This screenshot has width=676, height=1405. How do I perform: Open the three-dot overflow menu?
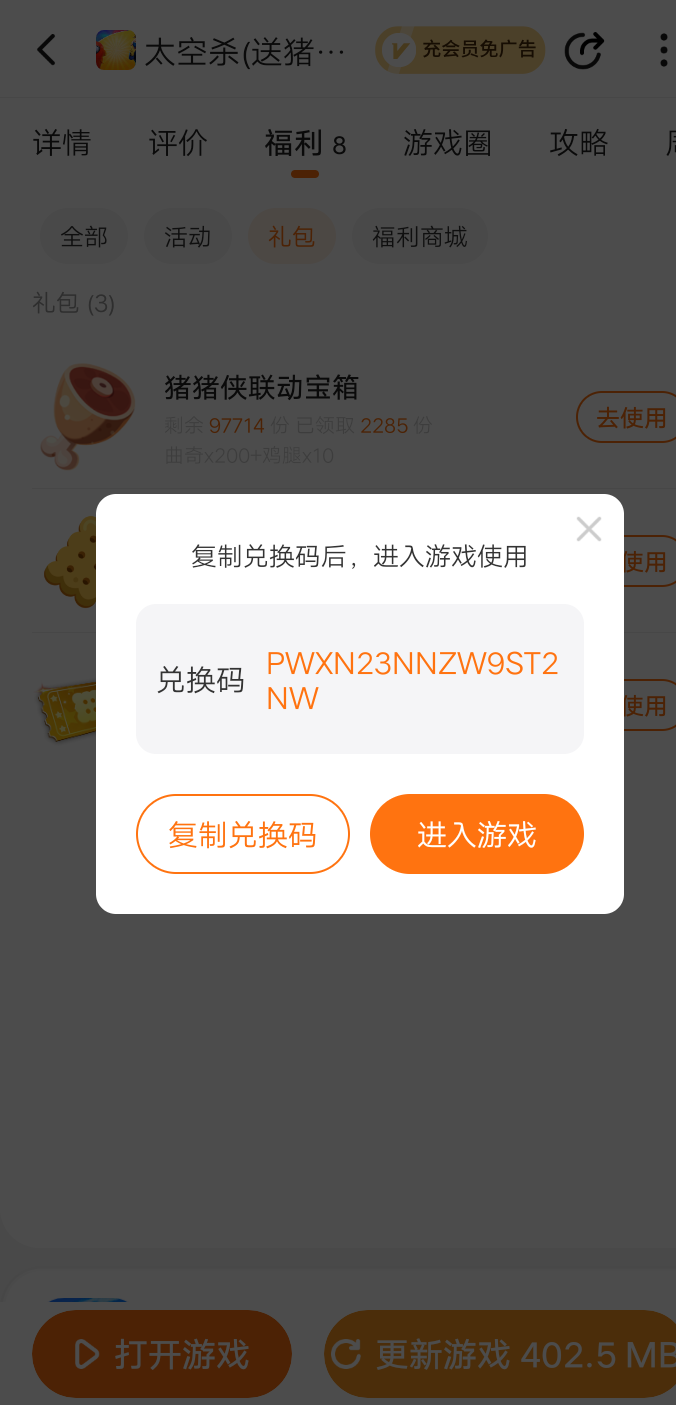(x=663, y=50)
